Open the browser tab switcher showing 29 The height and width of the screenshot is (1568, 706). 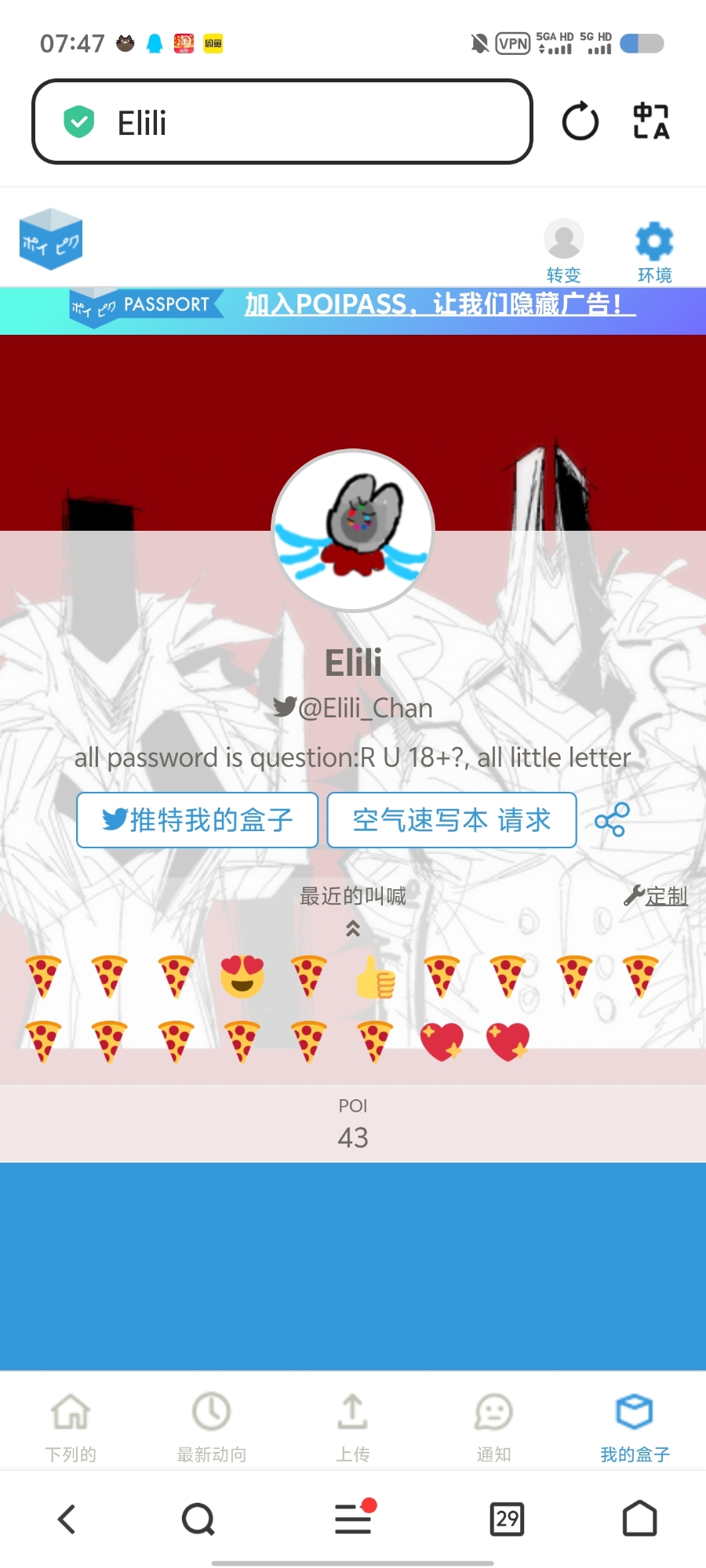[x=507, y=1519]
